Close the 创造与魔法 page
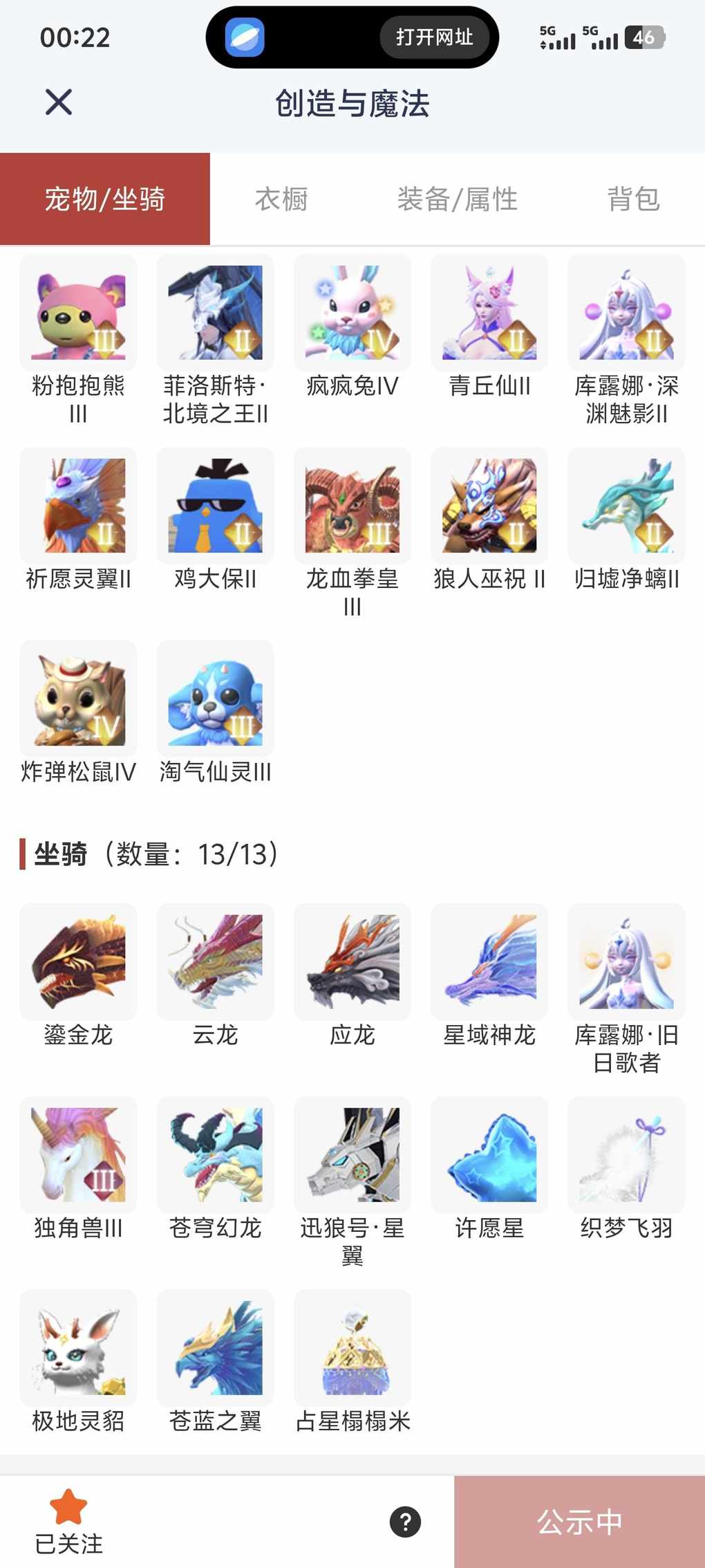 tap(59, 102)
